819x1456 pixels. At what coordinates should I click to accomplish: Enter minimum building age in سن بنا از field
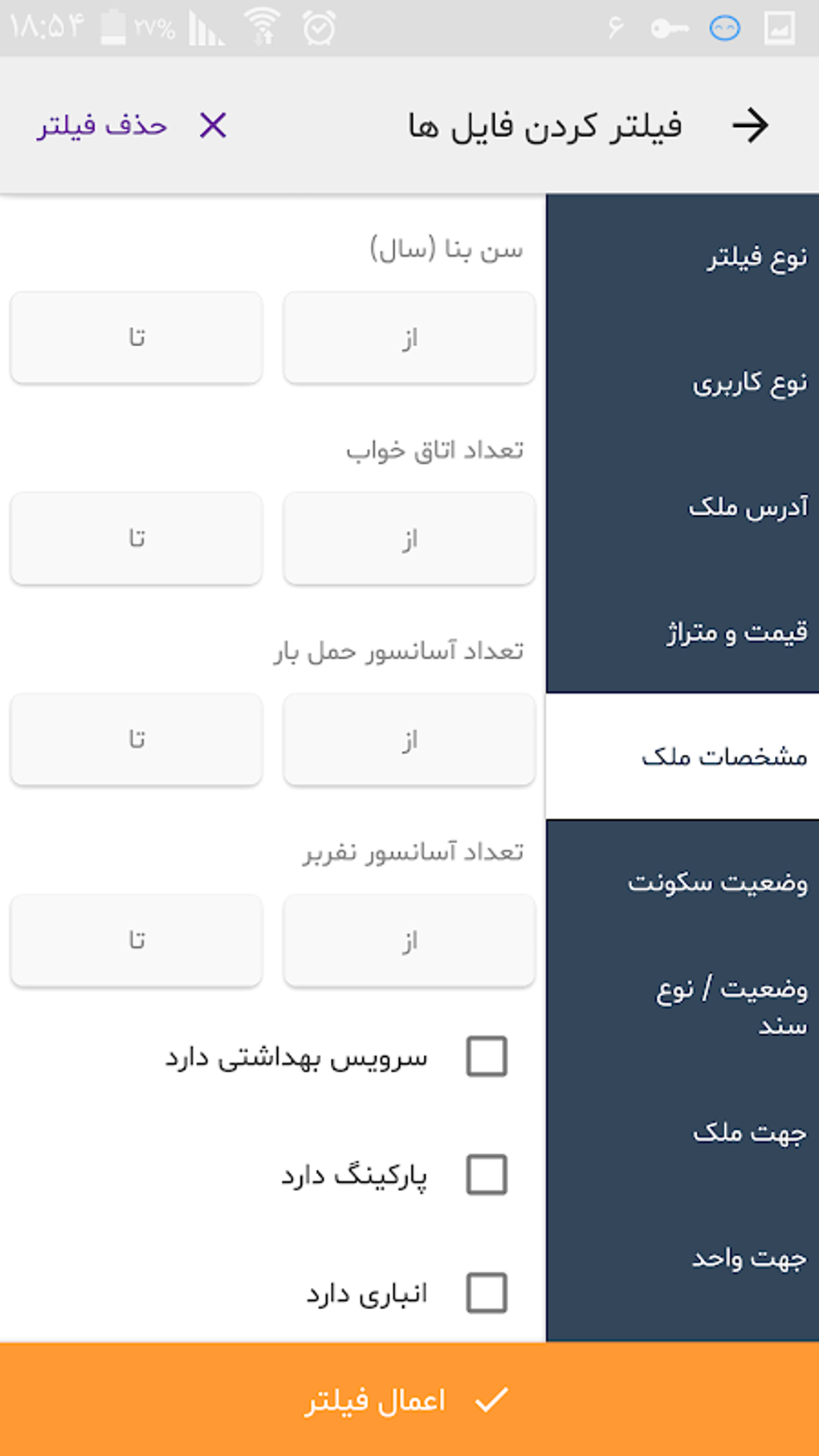[x=409, y=337]
